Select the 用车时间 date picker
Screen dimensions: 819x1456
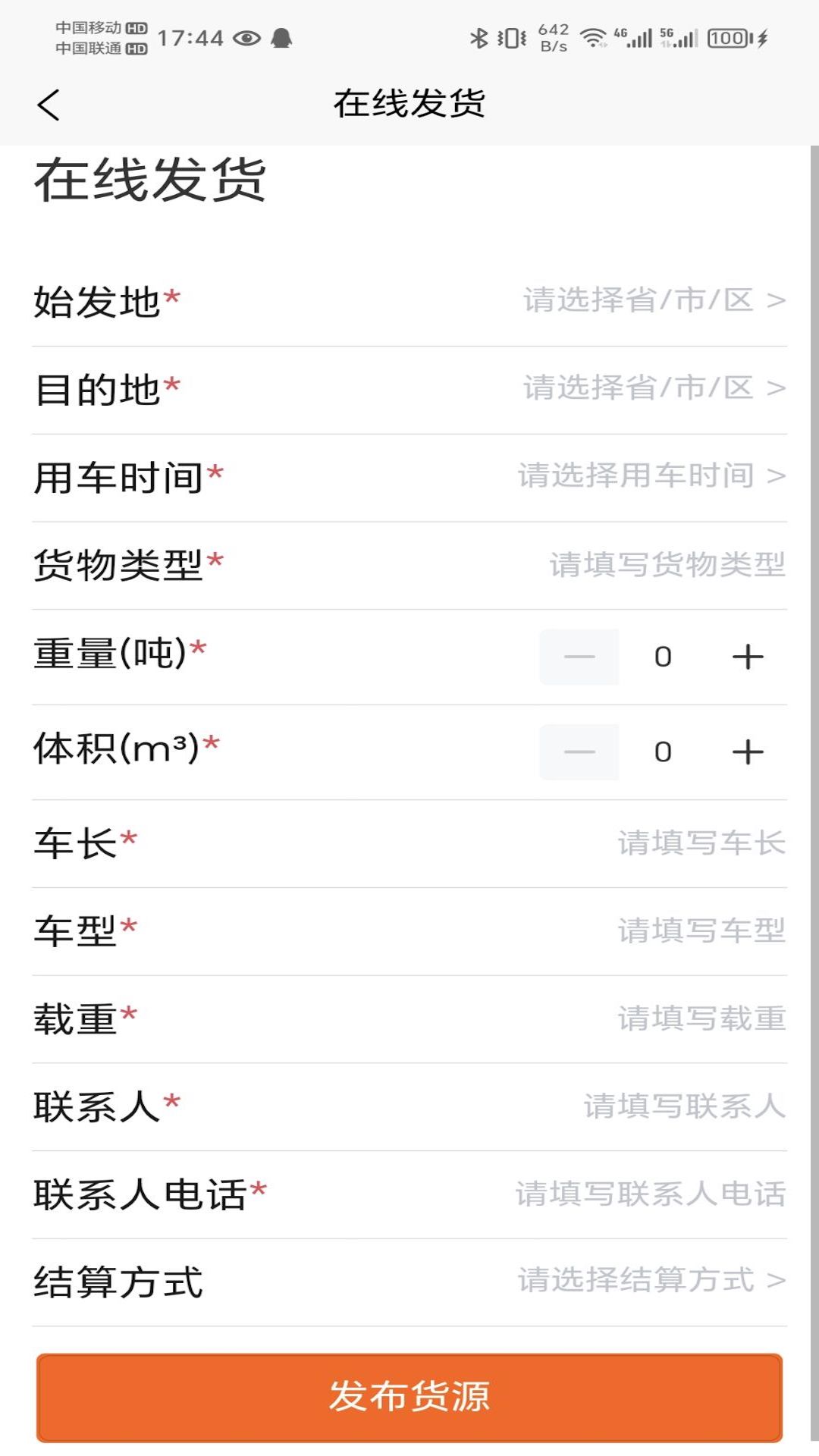point(651,476)
